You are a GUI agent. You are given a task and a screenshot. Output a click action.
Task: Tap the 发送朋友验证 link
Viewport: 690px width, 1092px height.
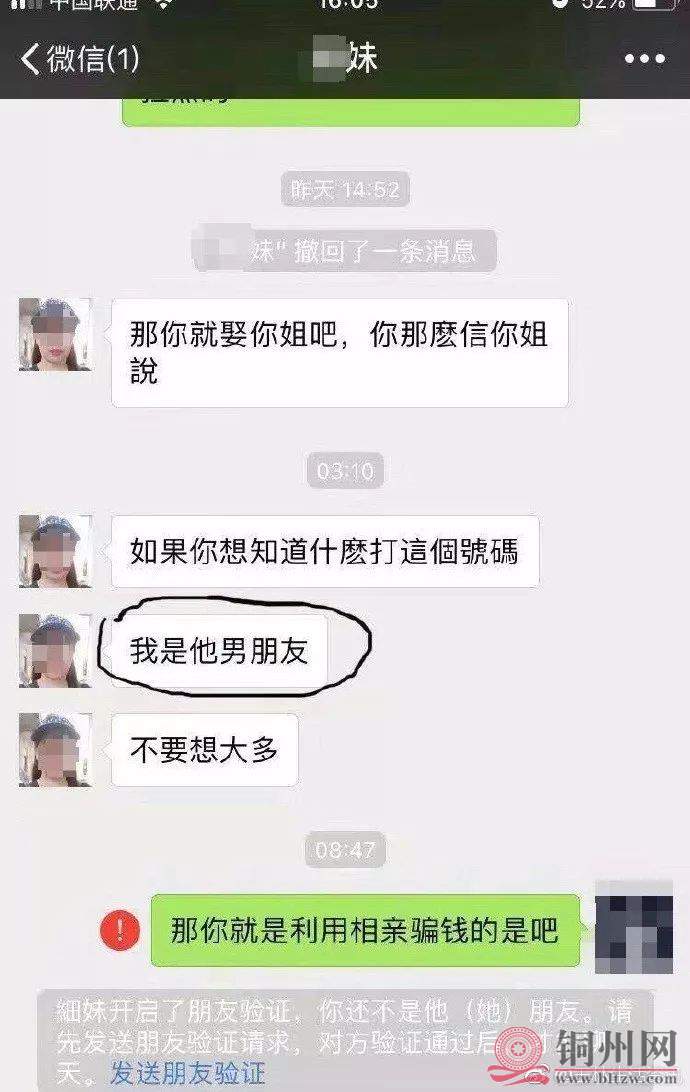point(187,1074)
